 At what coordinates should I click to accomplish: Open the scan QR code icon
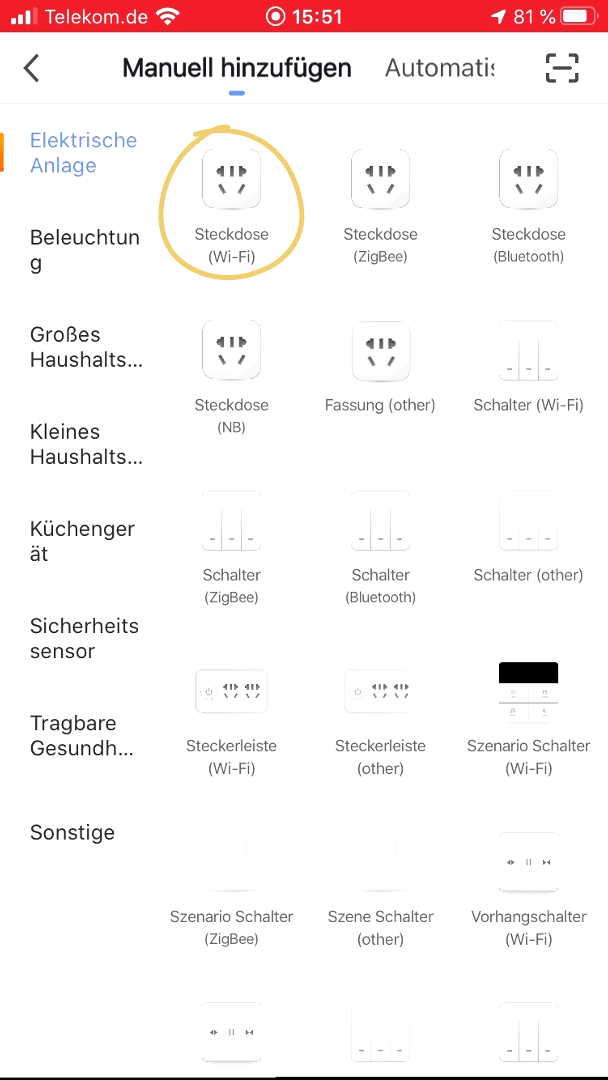coord(562,68)
